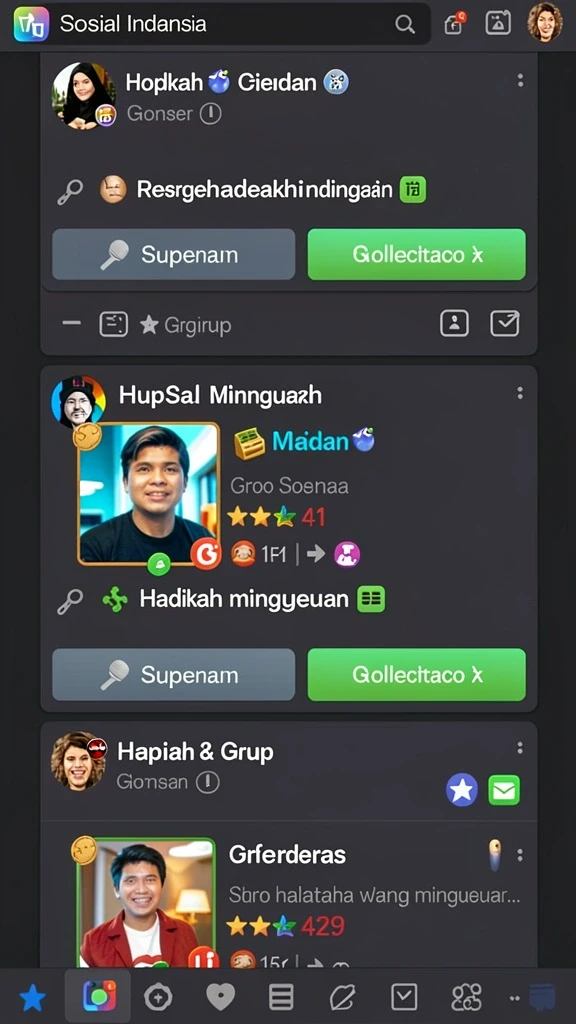The height and width of the screenshot is (1024, 576).
Task: Tap the checkmark box icon beside Grgirup
Action: (505, 323)
